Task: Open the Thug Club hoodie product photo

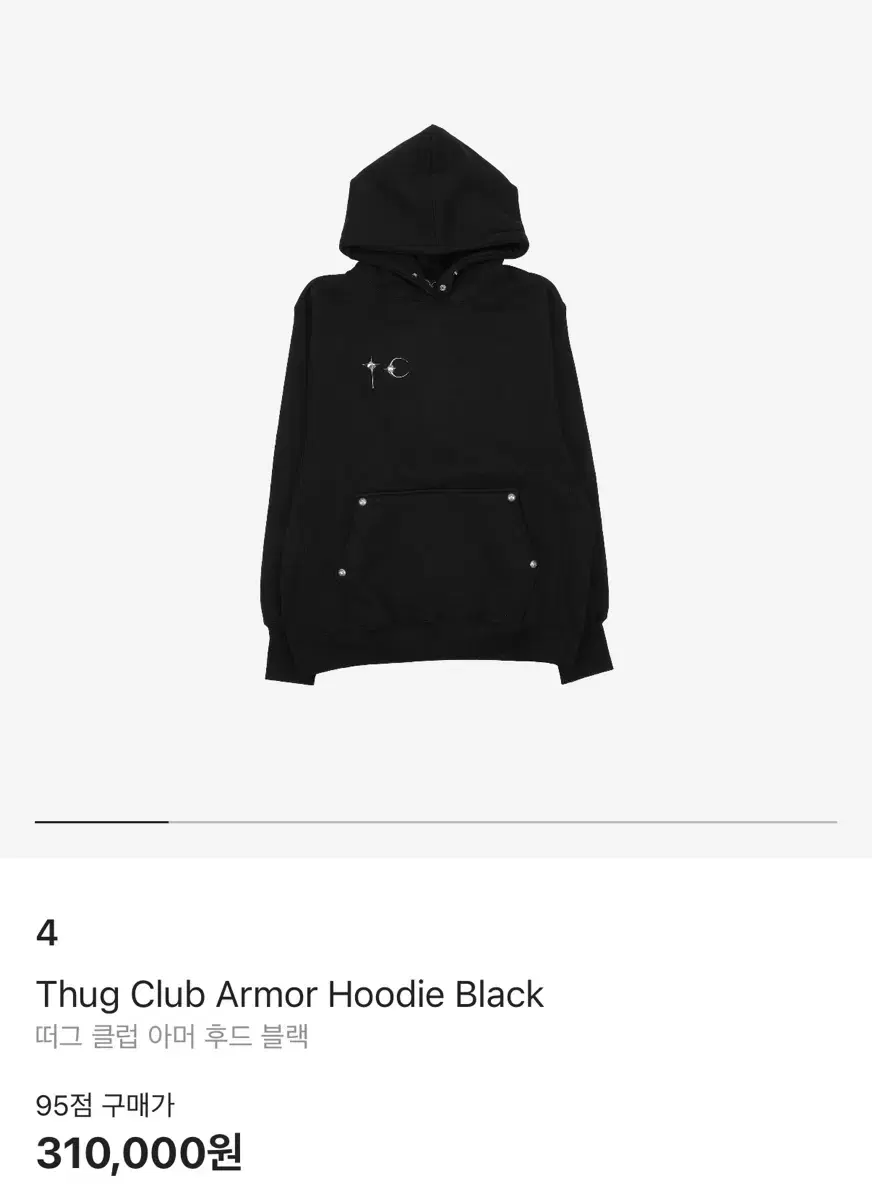Action: click(x=436, y=420)
